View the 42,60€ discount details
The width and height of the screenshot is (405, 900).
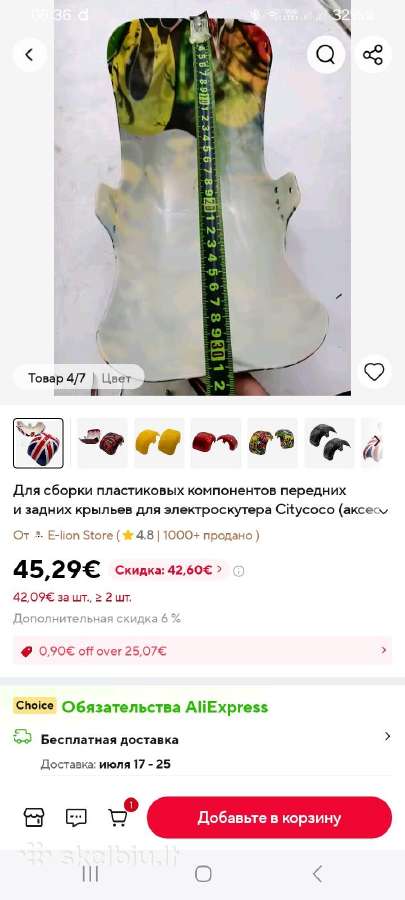pos(168,570)
